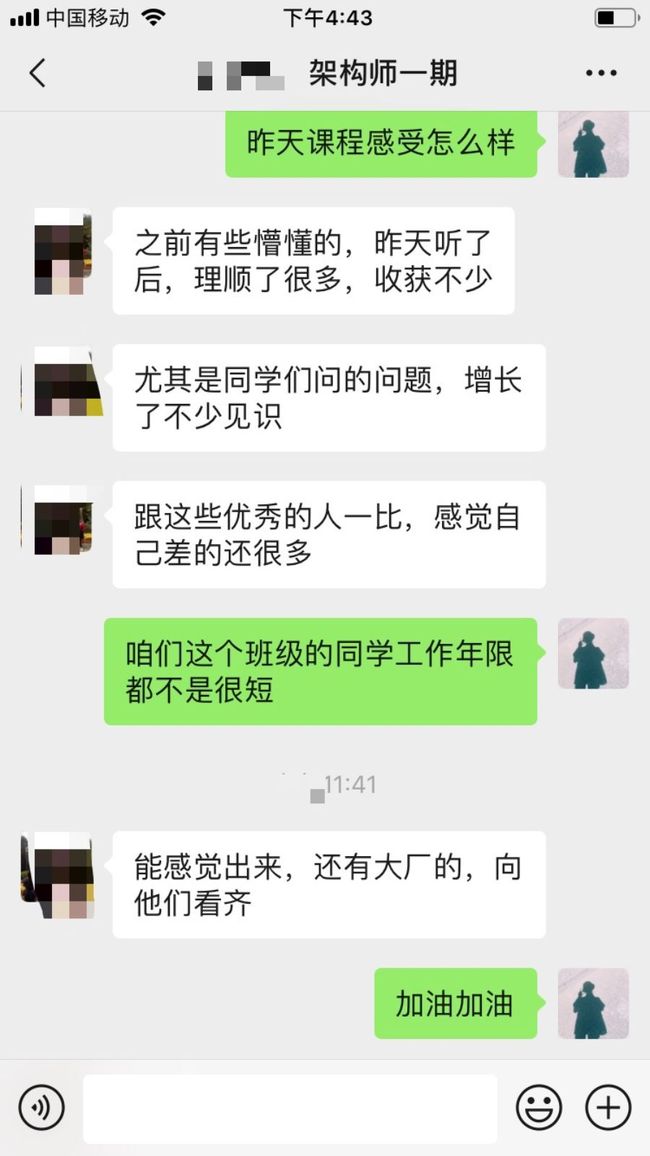View profile avatar beside 之前有些懵懂的 message
Image resolution: width=650 pixels, height=1156 pixels.
click(x=63, y=252)
